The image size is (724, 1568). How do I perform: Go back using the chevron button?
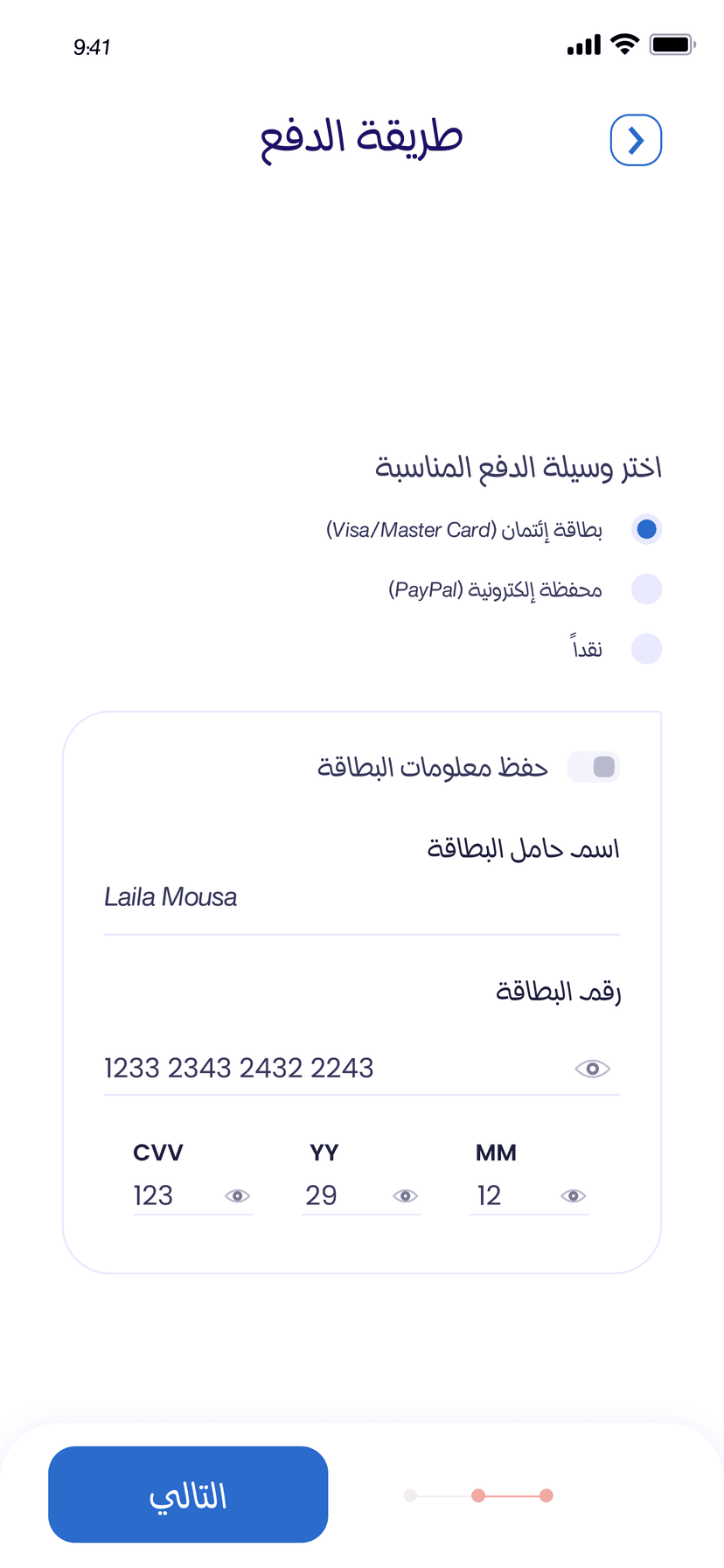[x=636, y=140]
